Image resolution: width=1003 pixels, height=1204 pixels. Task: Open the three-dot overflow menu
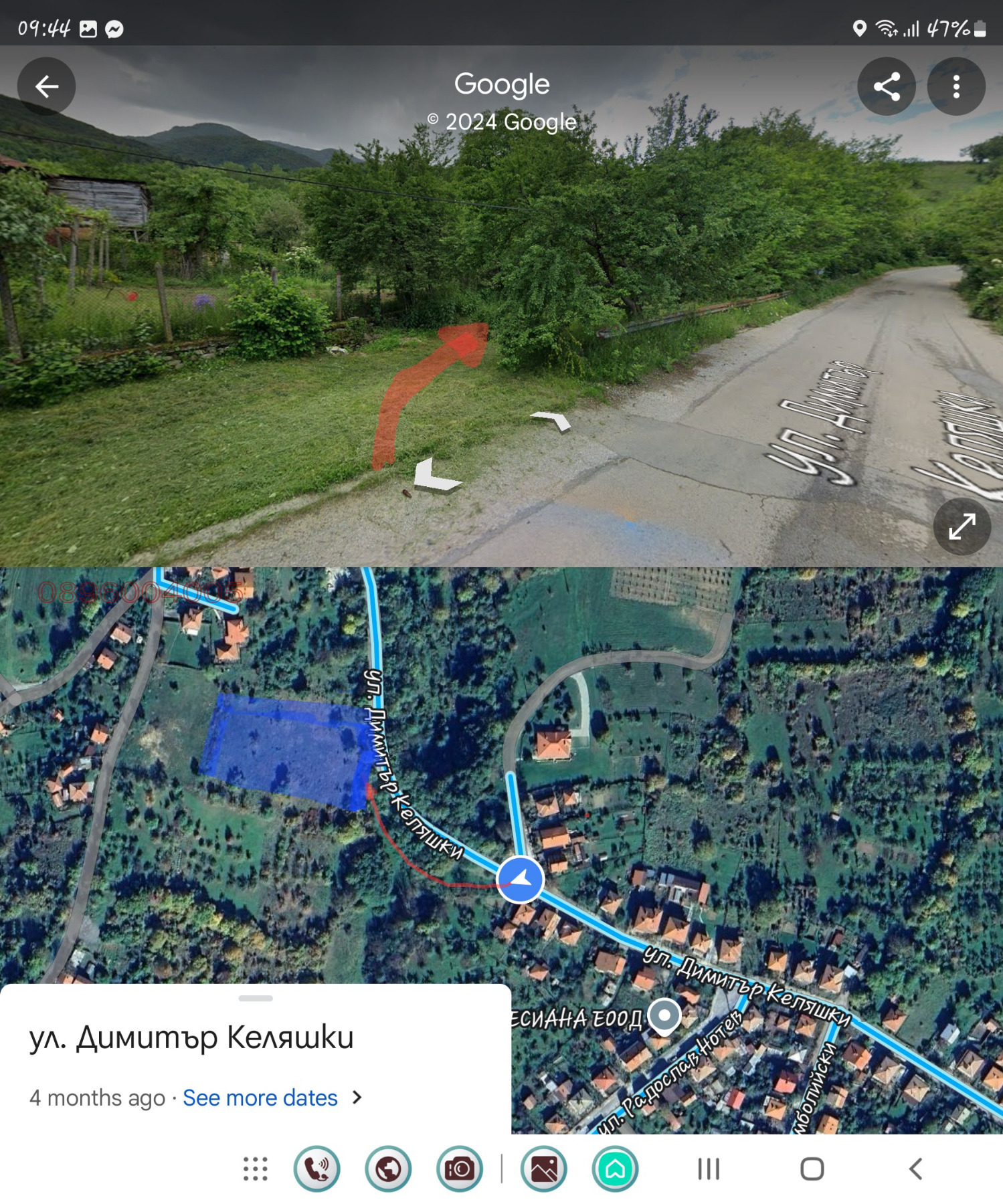pos(955,86)
